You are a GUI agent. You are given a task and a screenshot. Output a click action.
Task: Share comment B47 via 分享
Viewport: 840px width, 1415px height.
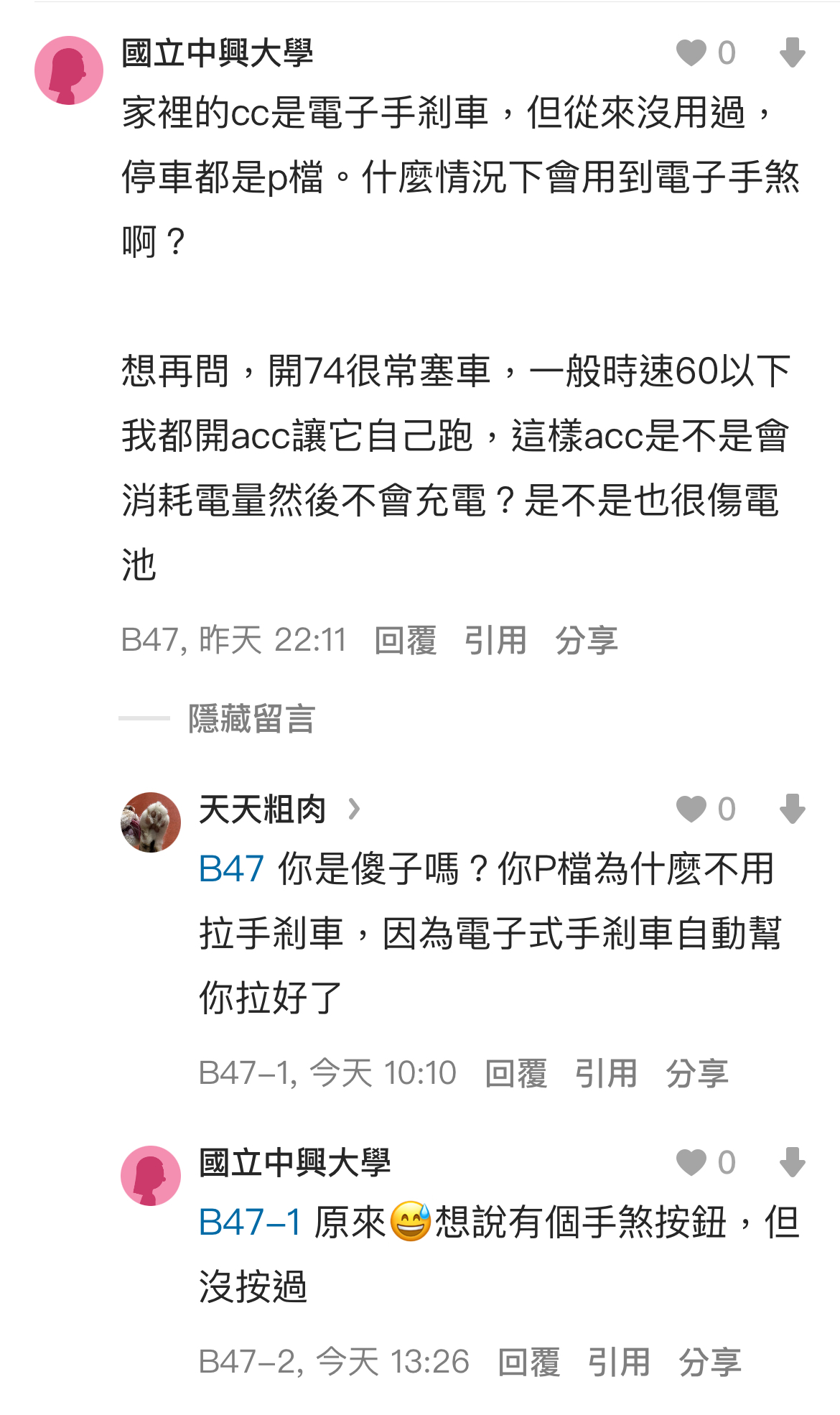point(587,640)
